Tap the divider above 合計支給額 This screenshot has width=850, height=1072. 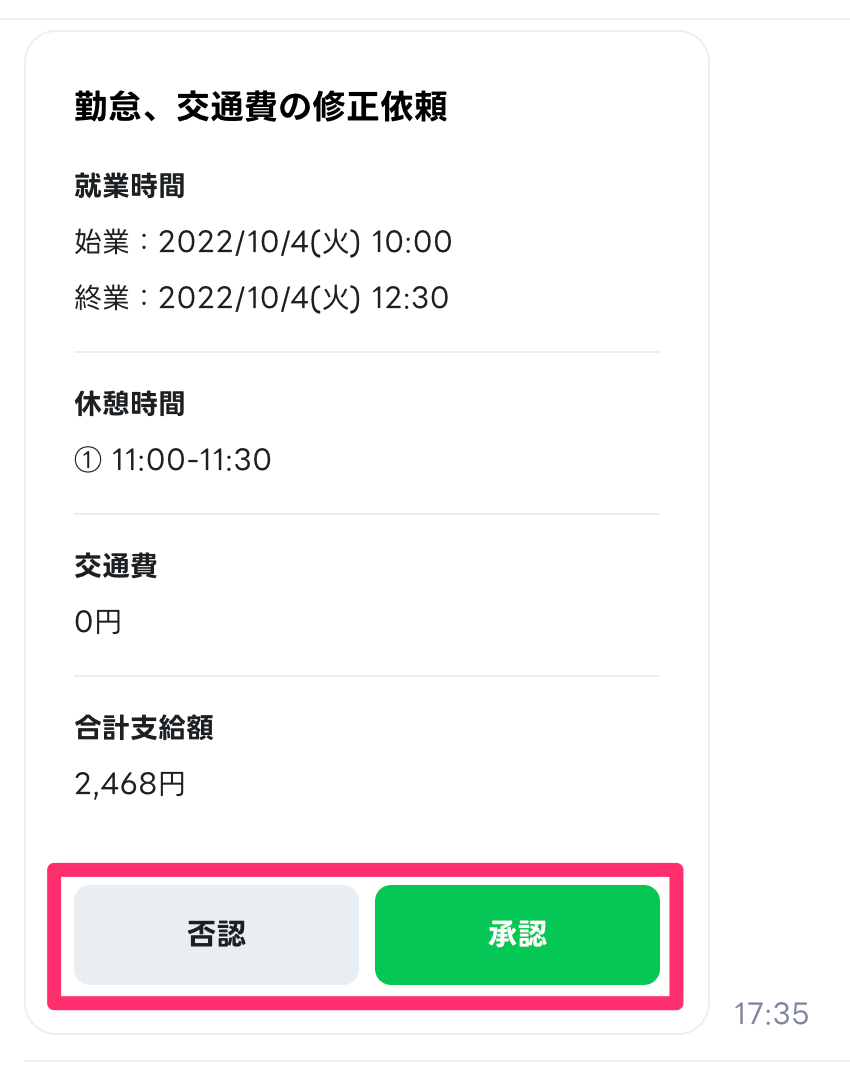(367, 675)
